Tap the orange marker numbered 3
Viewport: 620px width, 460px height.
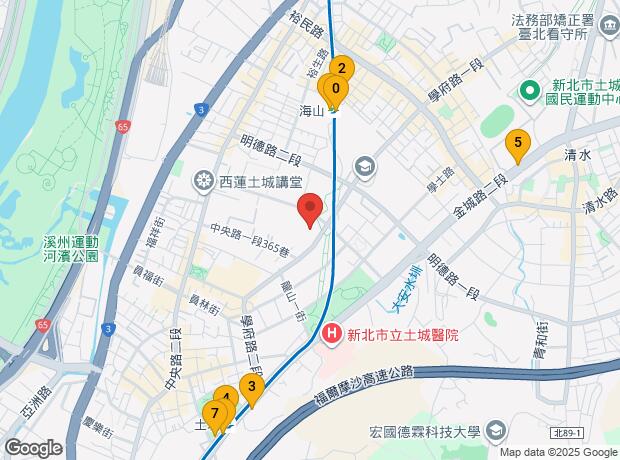tap(251, 390)
